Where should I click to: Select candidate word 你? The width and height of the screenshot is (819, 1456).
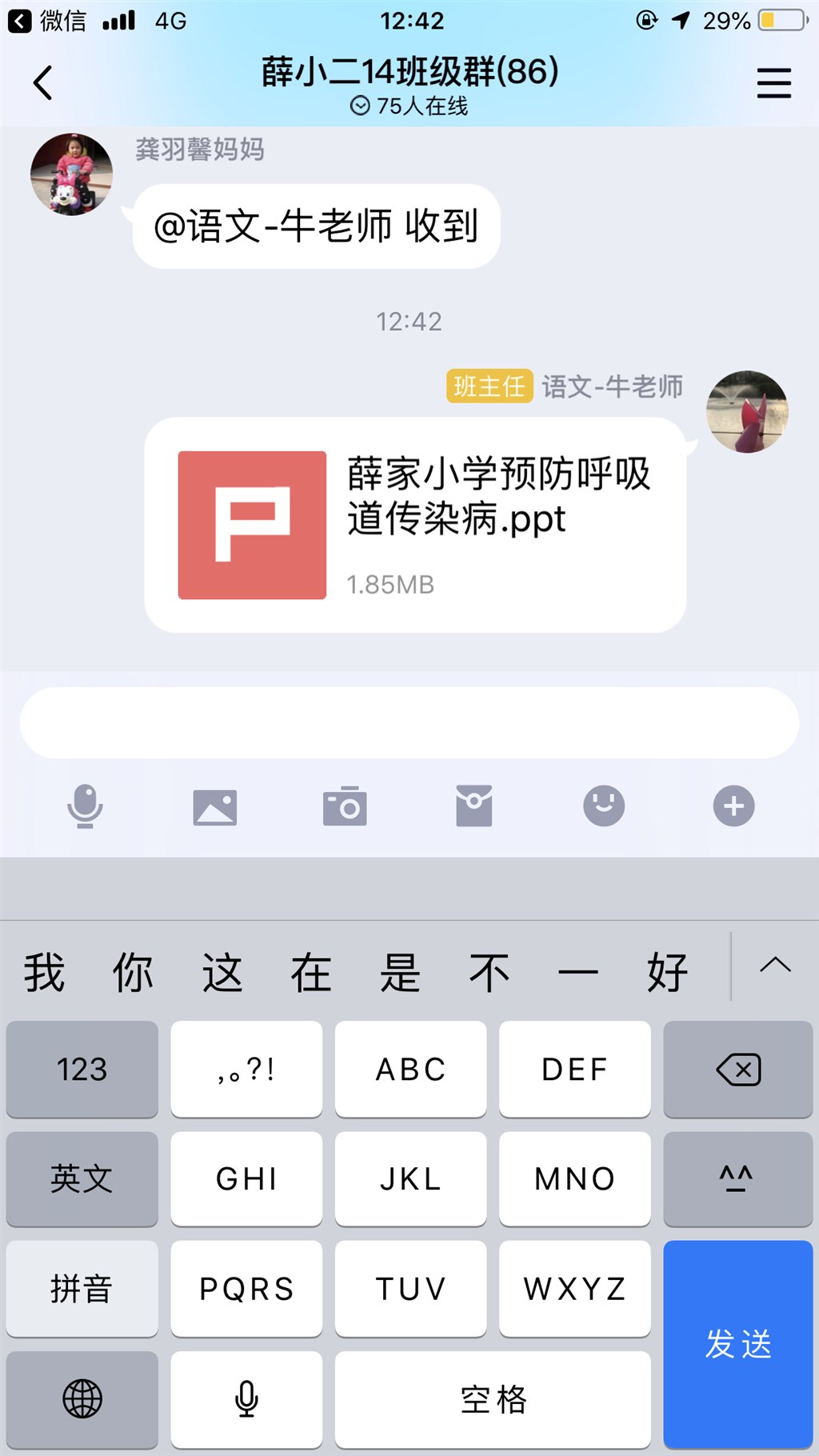coord(133,973)
